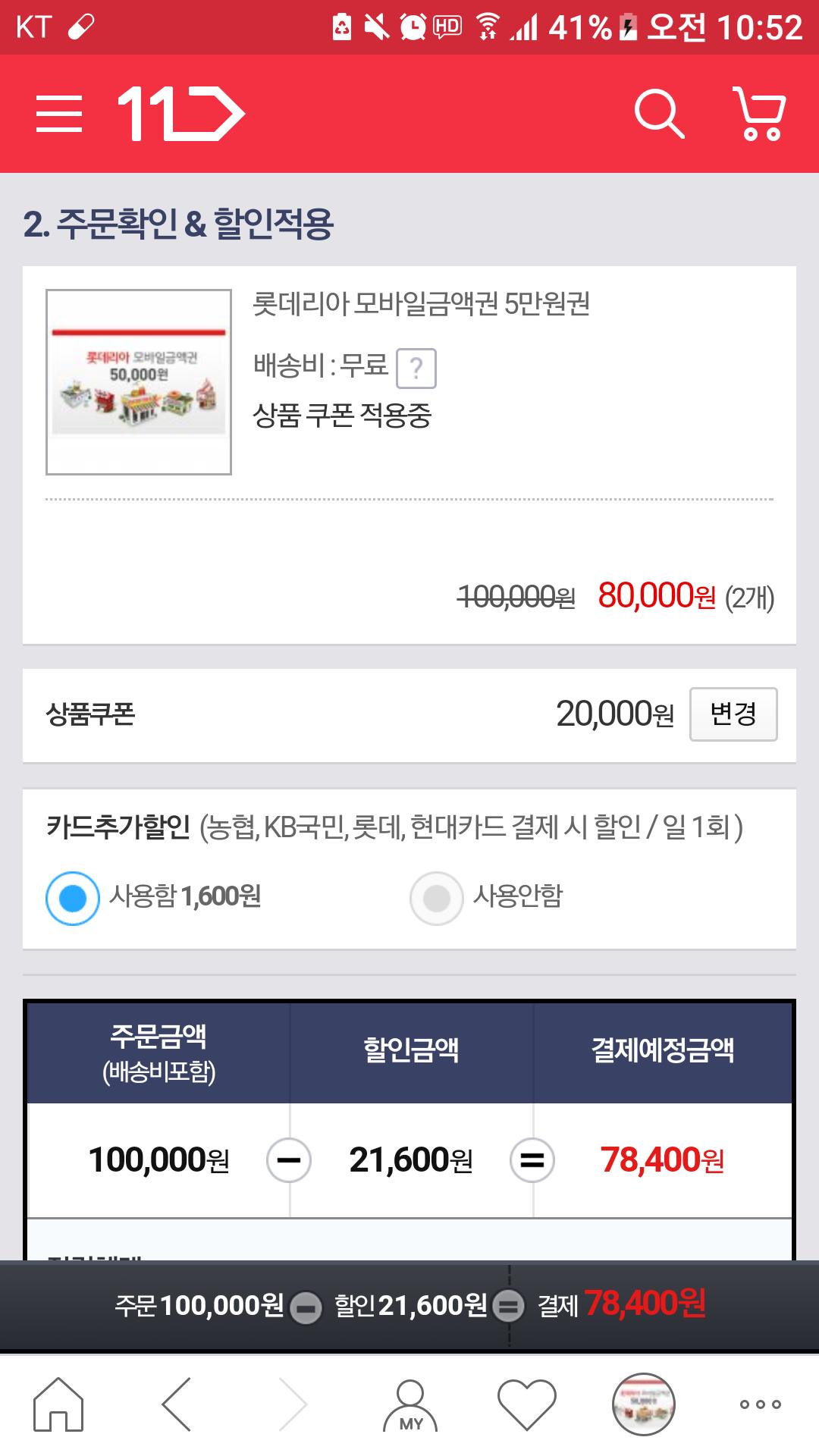Open the hamburger menu
The image size is (819, 1456).
pos(59,114)
